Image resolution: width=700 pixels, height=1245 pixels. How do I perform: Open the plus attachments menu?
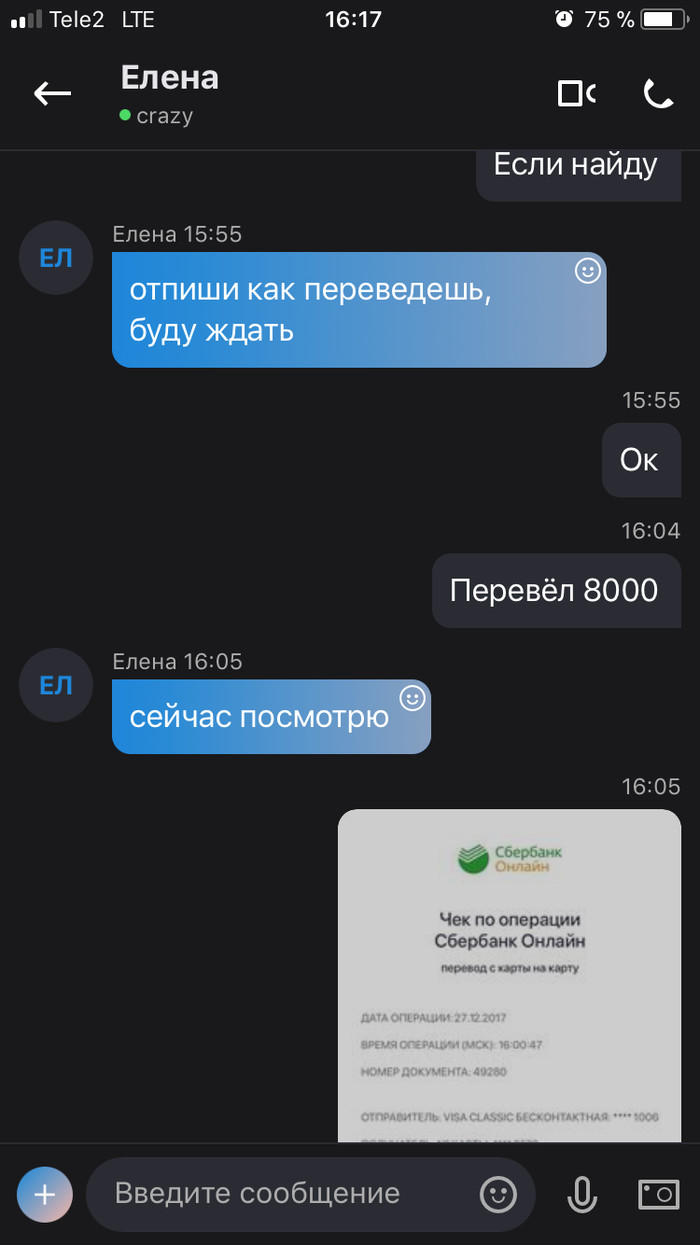pos(44,1193)
